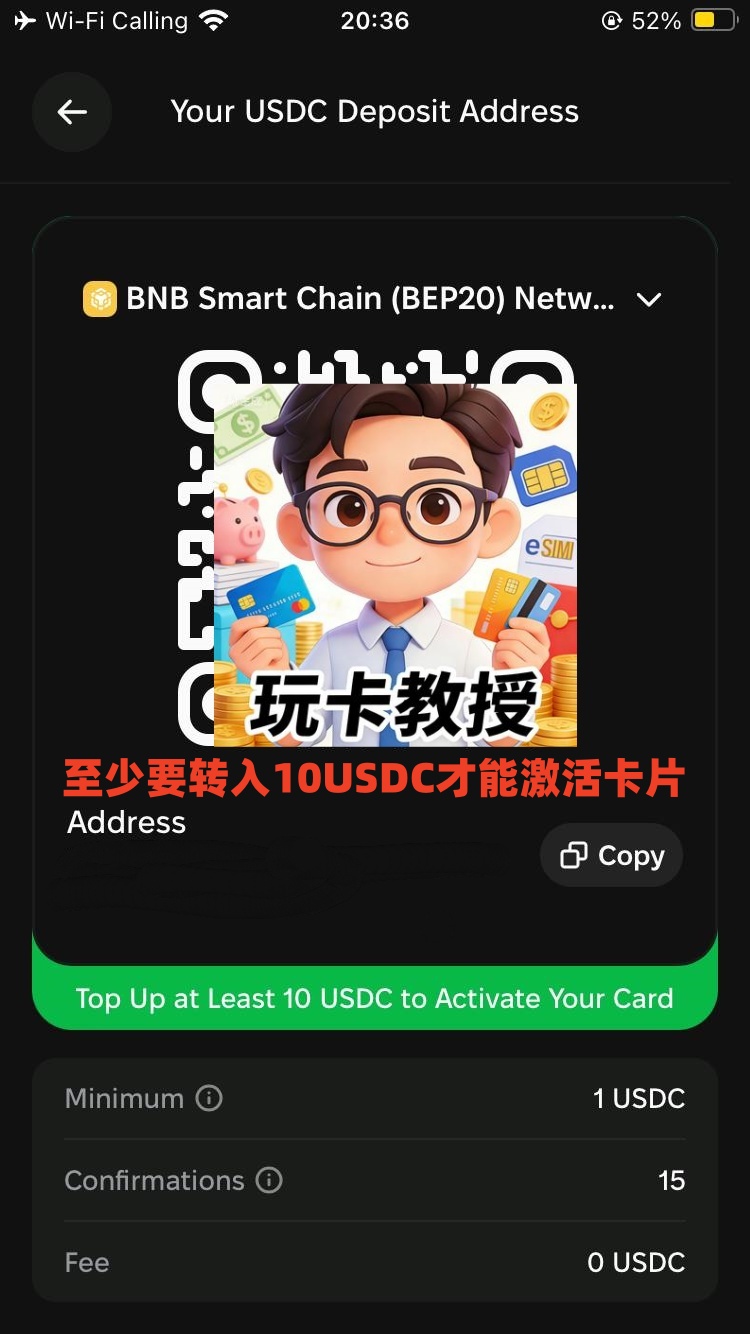The height and width of the screenshot is (1334, 750).
Task: Tap the green Top Up 10 USDC banner
Action: [x=375, y=998]
